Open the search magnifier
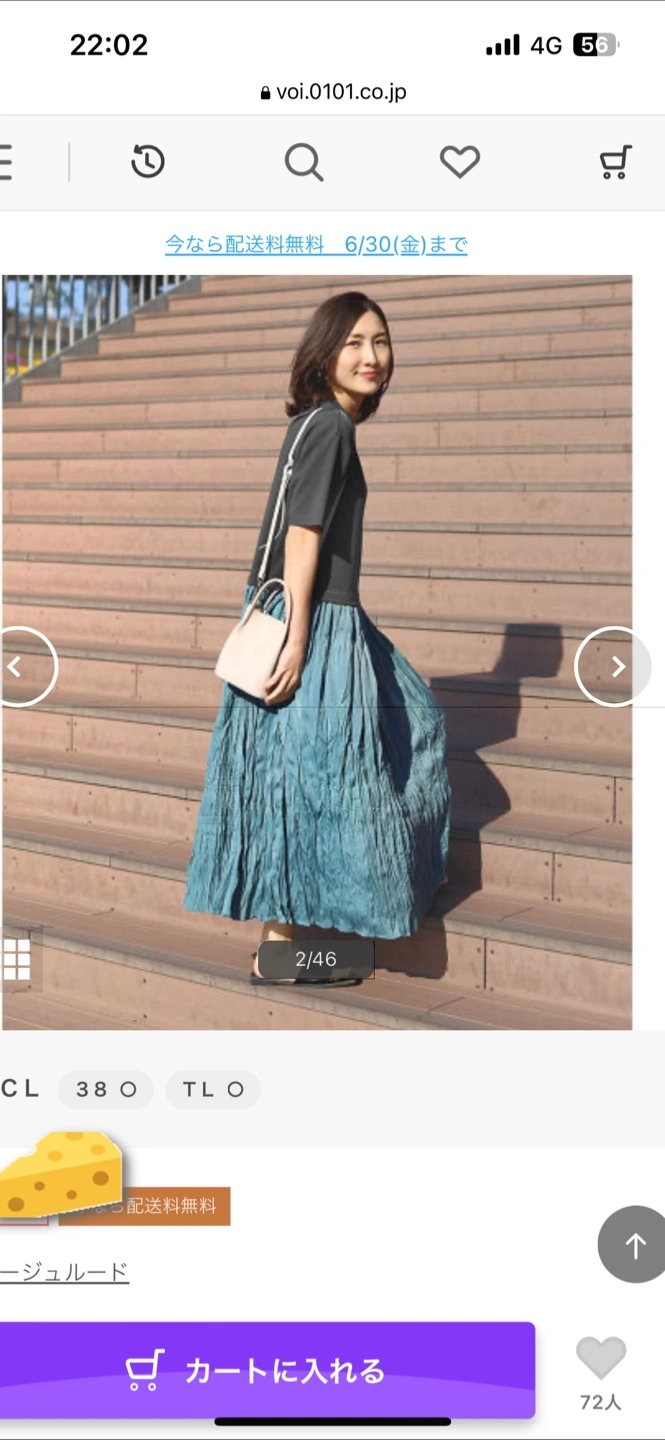 (303, 162)
